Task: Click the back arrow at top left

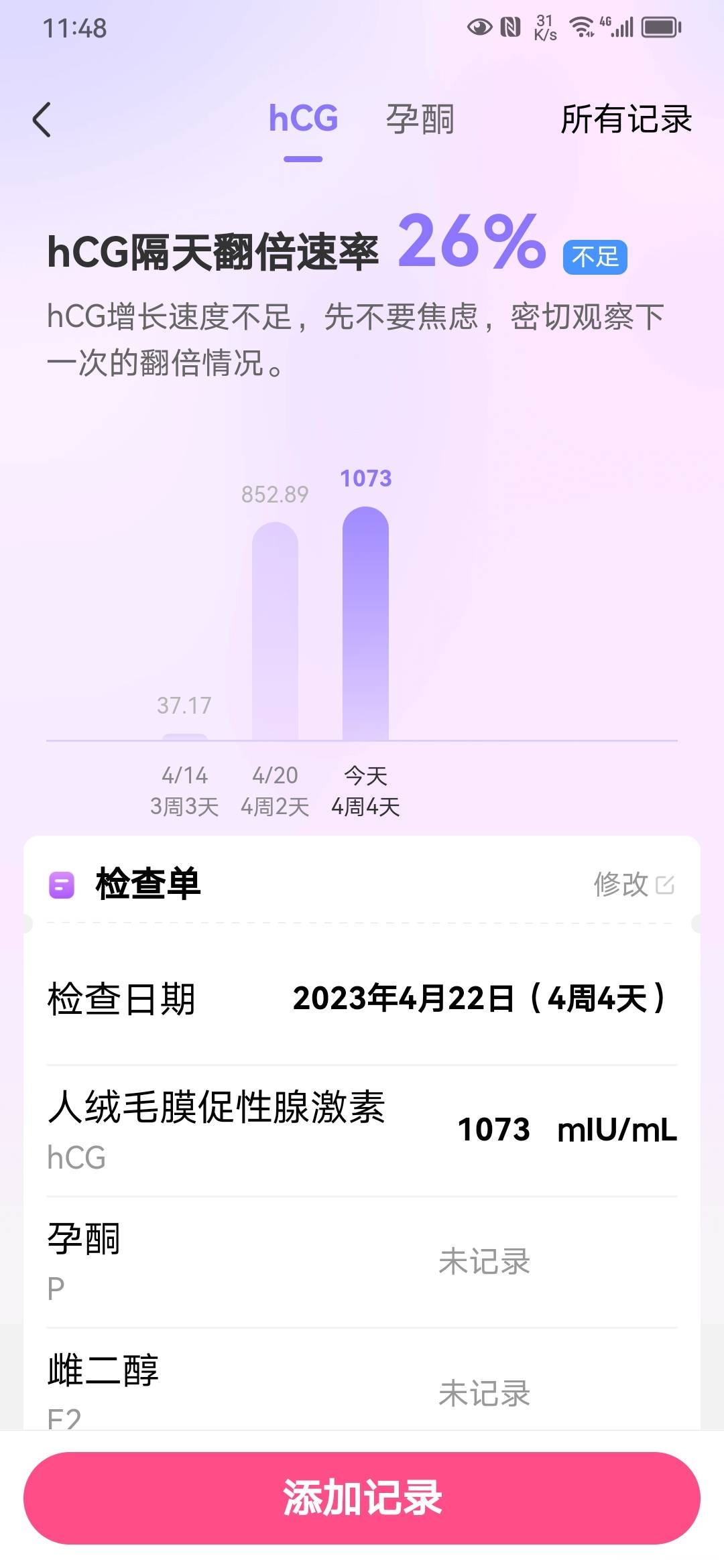Action: click(42, 118)
